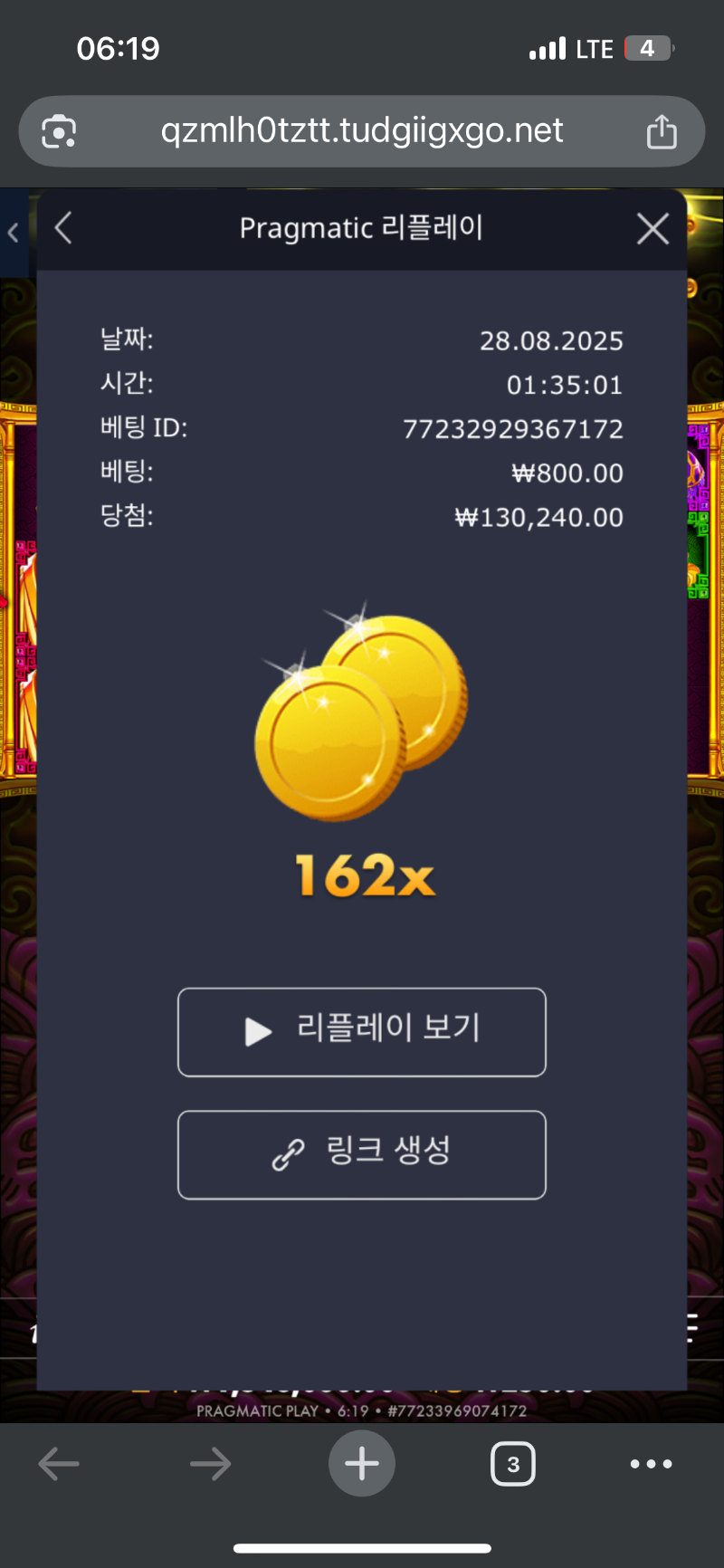Tap the 링크 생성 button
This screenshot has width=724, height=1568.
(x=362, y=1154)
